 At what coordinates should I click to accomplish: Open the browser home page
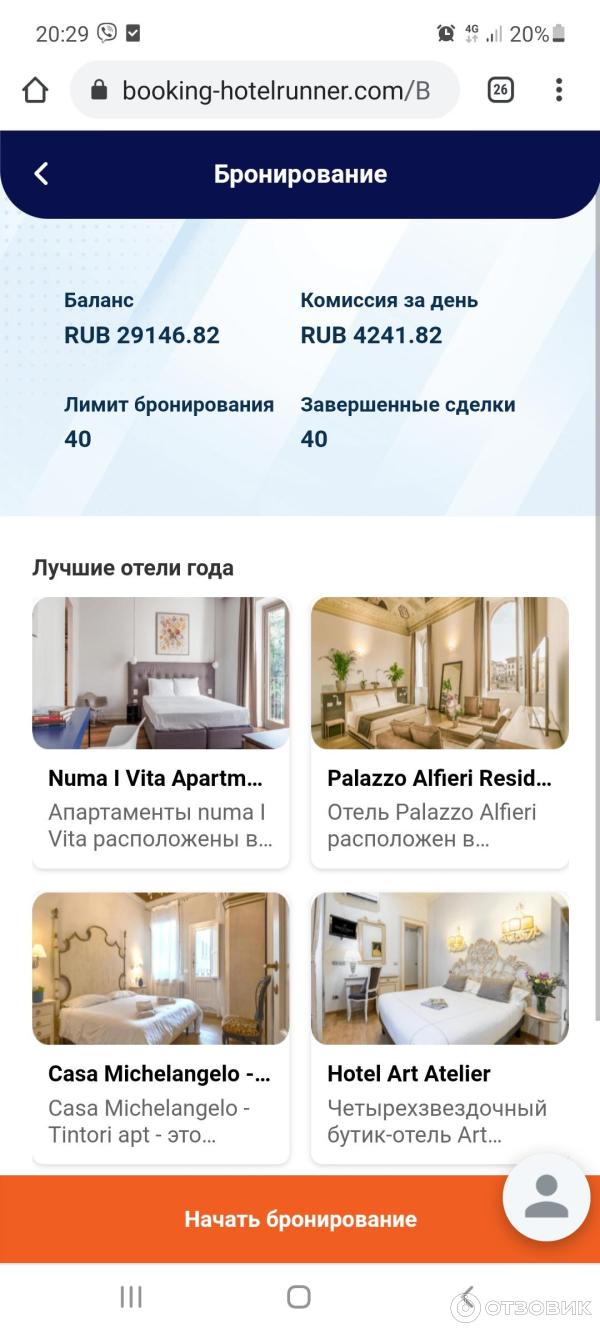(x=35, y=91)
